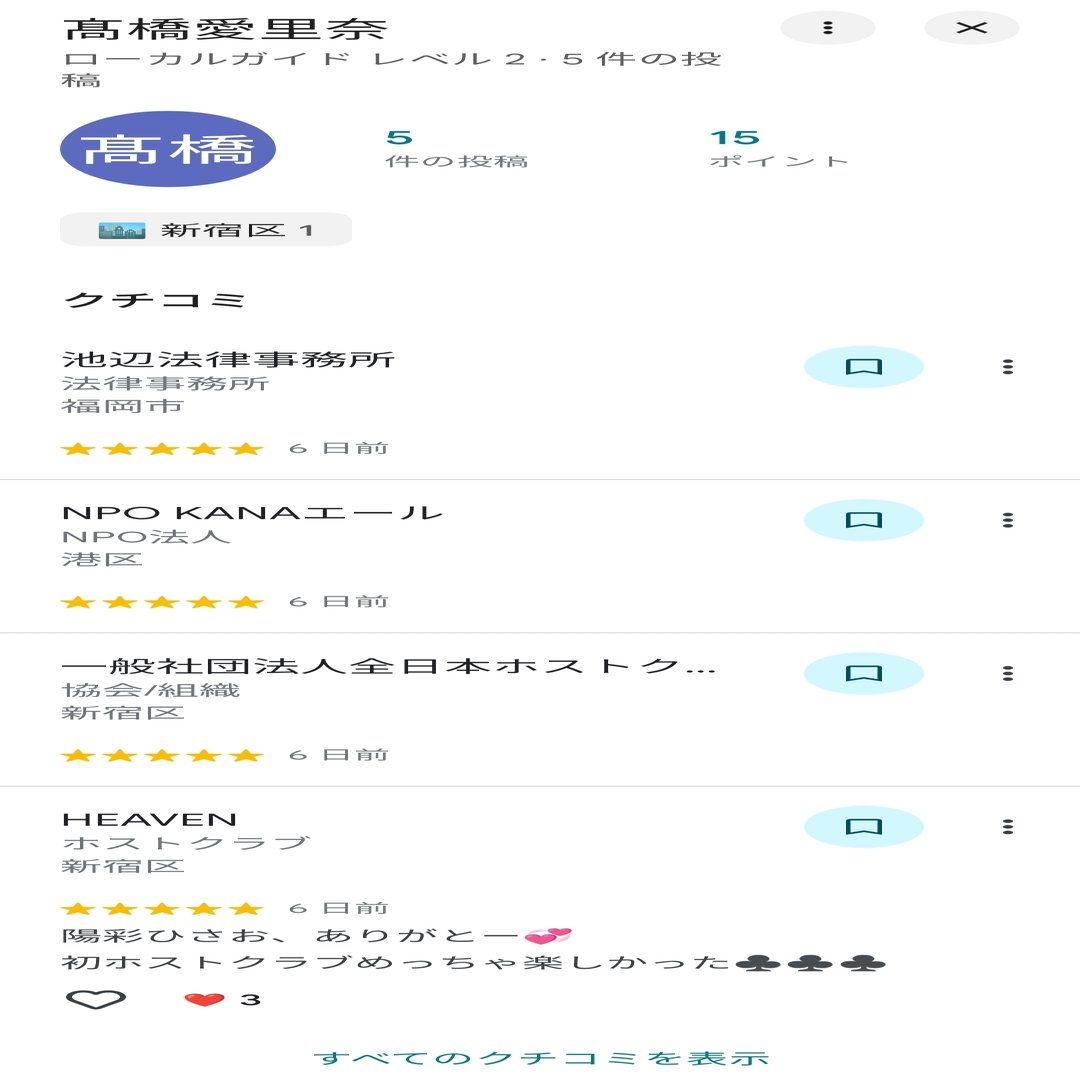Open more options for HEAVEN review
Screen dimensions: 1080x1080
point(1007,827)
